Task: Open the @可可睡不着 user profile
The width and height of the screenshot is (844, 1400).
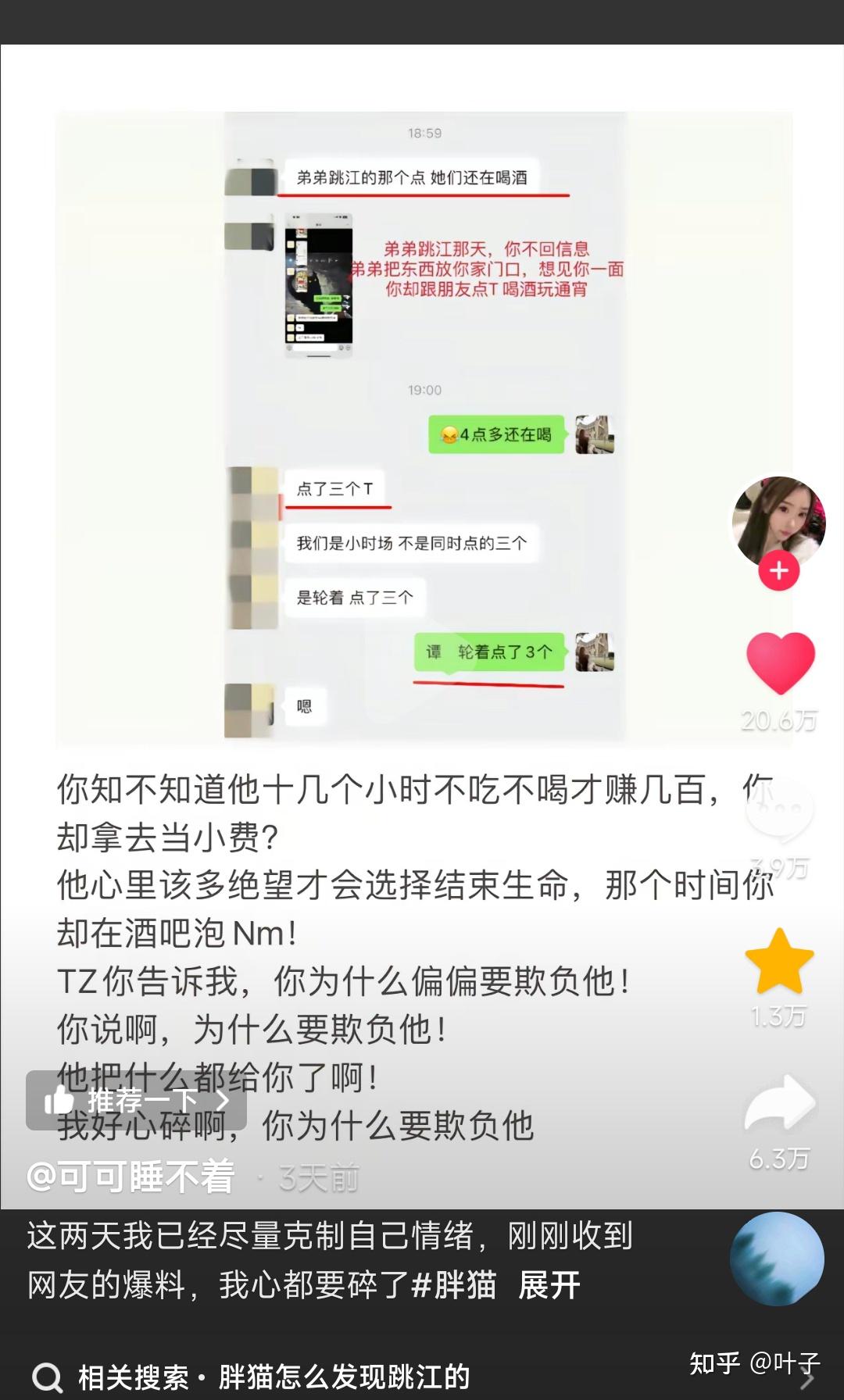Action: (x=131, y=1177)
